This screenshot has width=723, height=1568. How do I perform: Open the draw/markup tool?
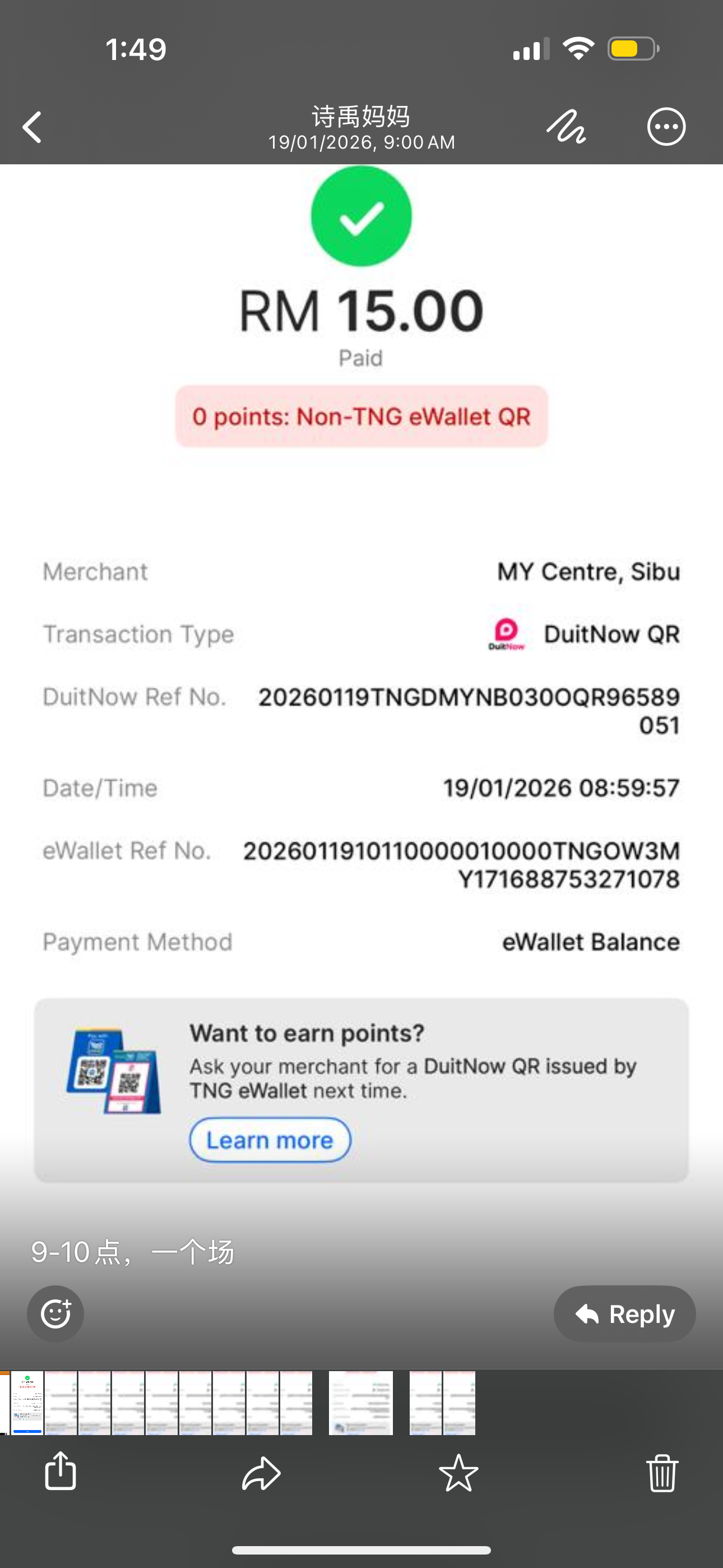tap(566, 127)
